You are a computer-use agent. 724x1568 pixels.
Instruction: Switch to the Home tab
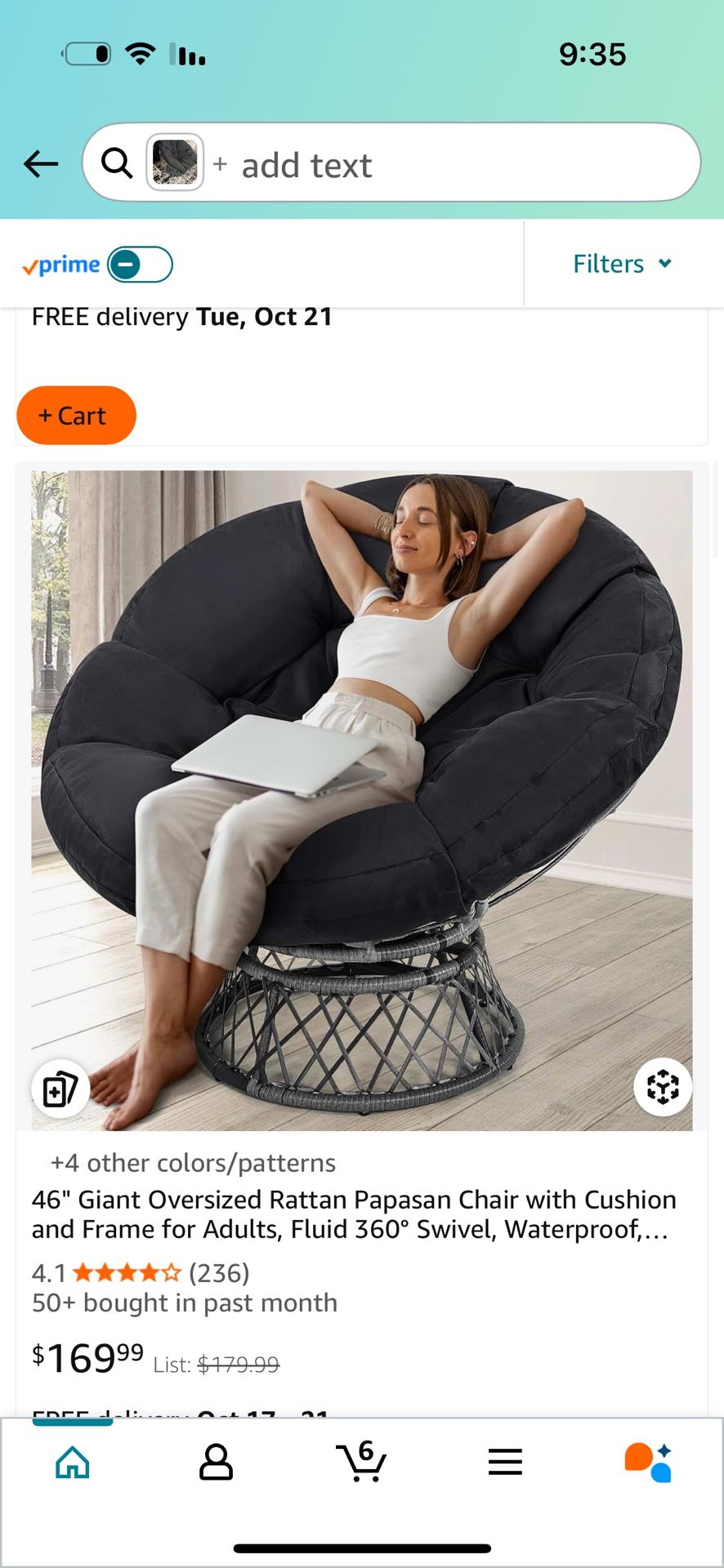click(x=73, y=1462)
